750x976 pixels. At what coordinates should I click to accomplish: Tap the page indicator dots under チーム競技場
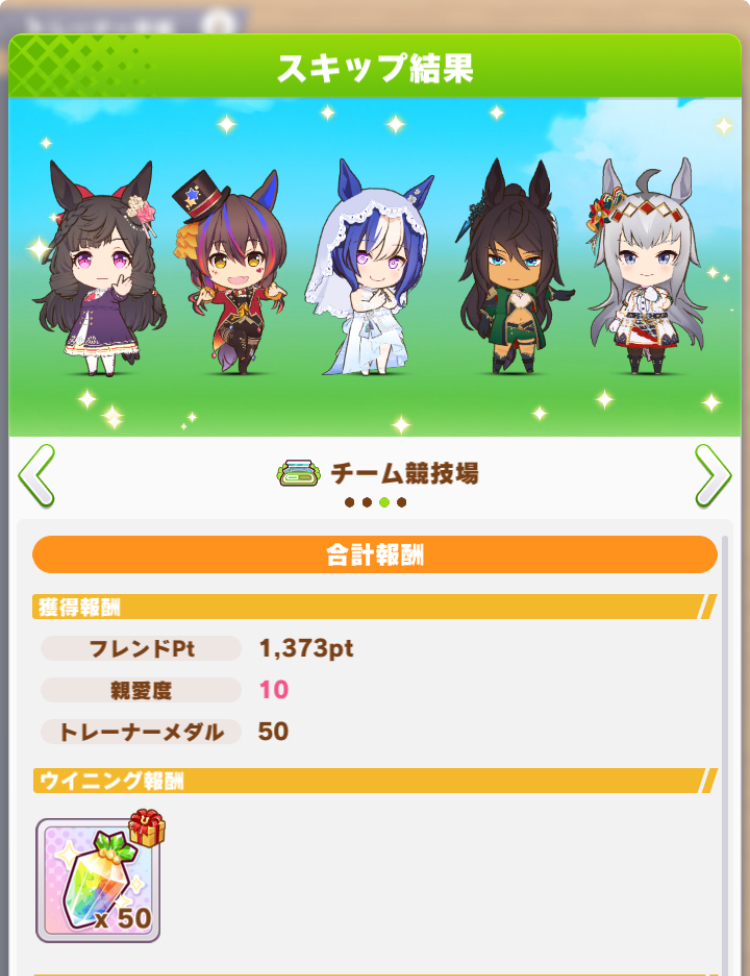coord(375,502)
